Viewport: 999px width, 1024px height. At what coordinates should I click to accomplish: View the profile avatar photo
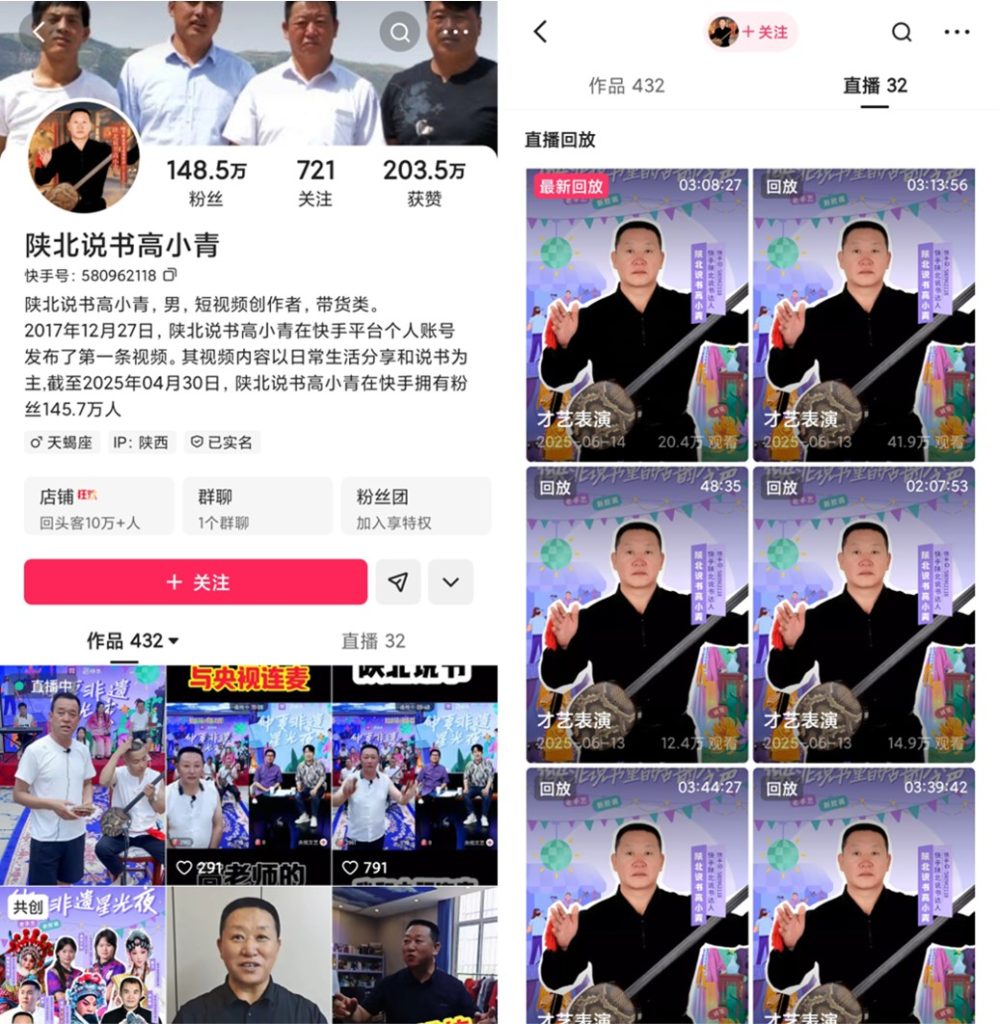(x=83, y=158)
